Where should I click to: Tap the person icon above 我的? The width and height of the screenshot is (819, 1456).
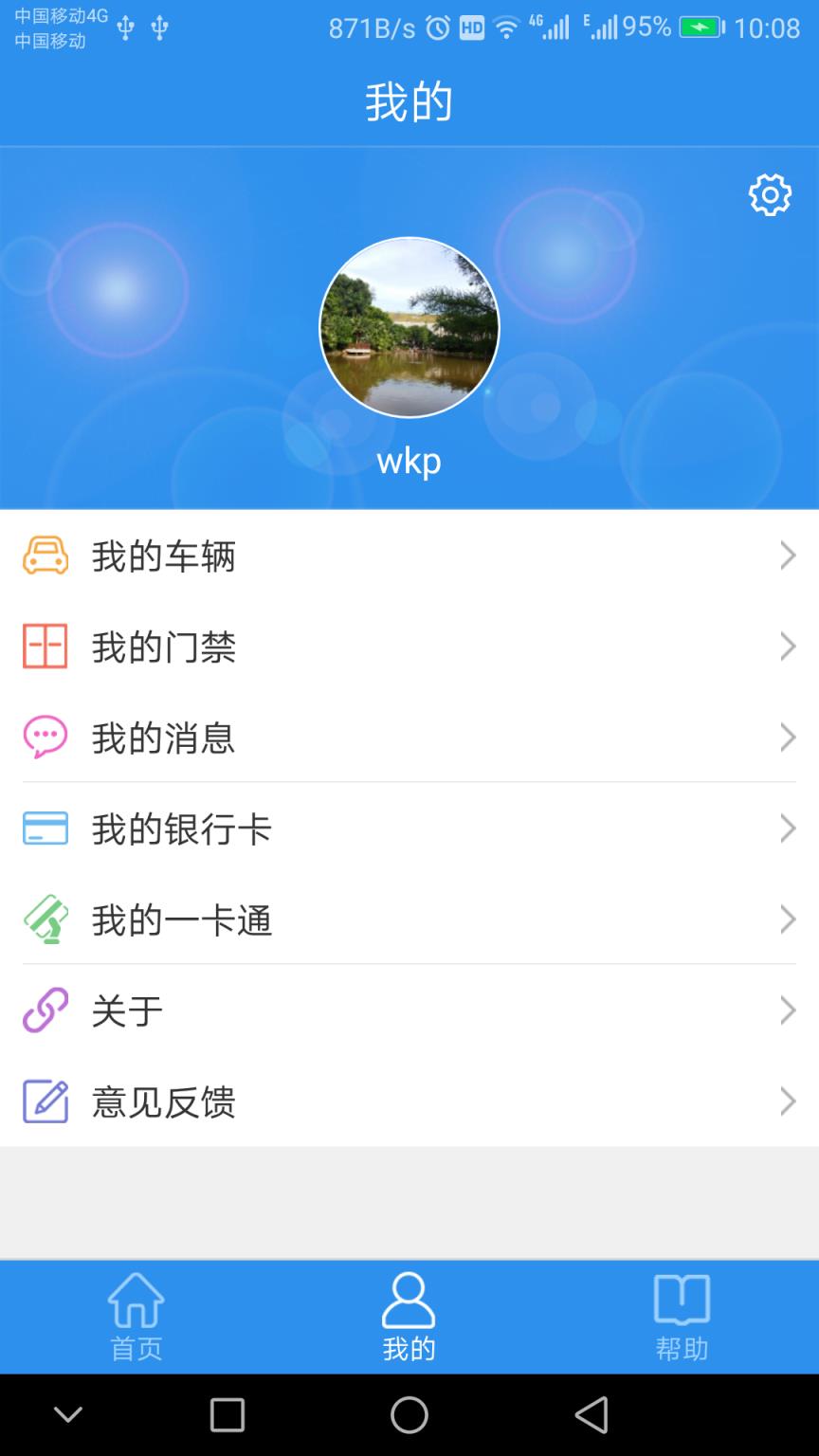[409, 1299]
